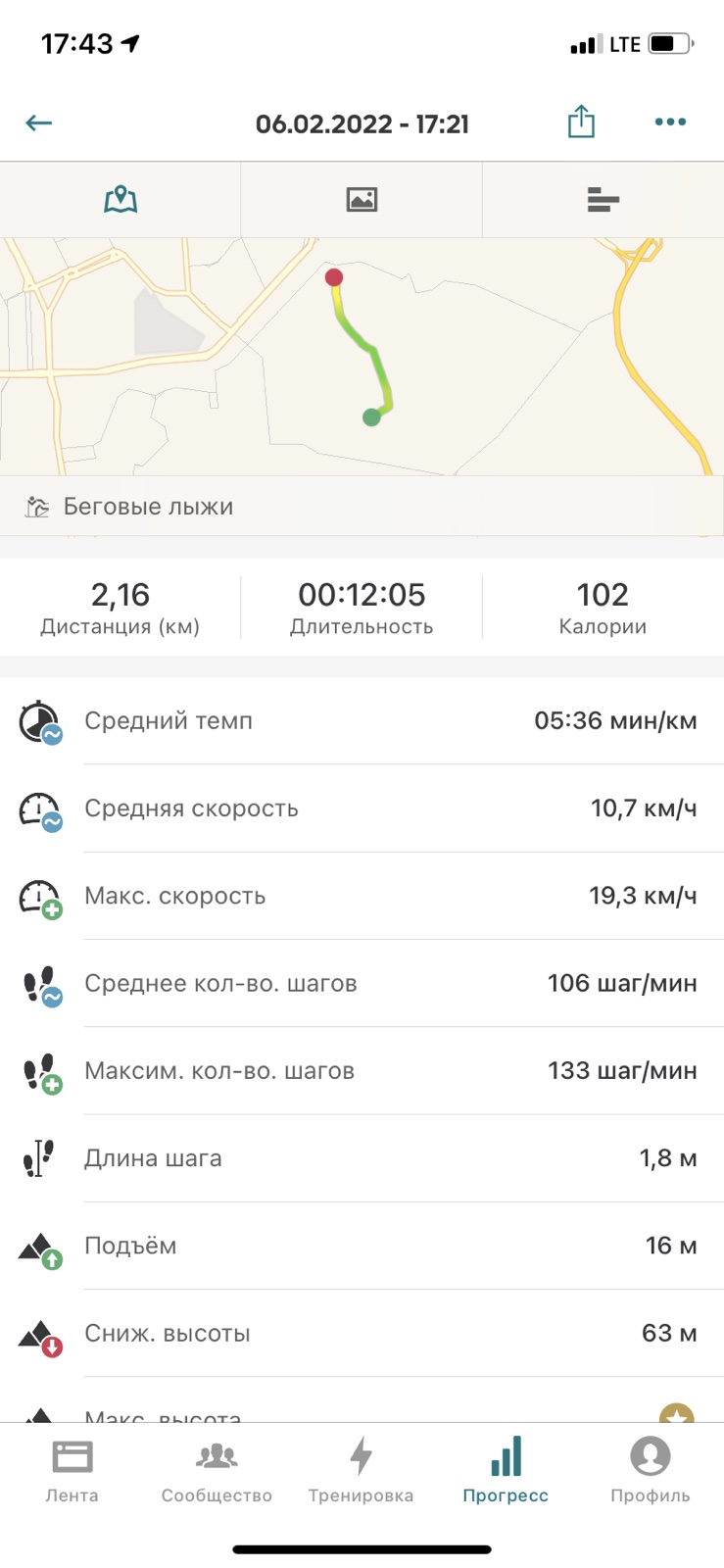Switch to the Тренировка tab
Screen dimensions: 724x1568
361,1470
